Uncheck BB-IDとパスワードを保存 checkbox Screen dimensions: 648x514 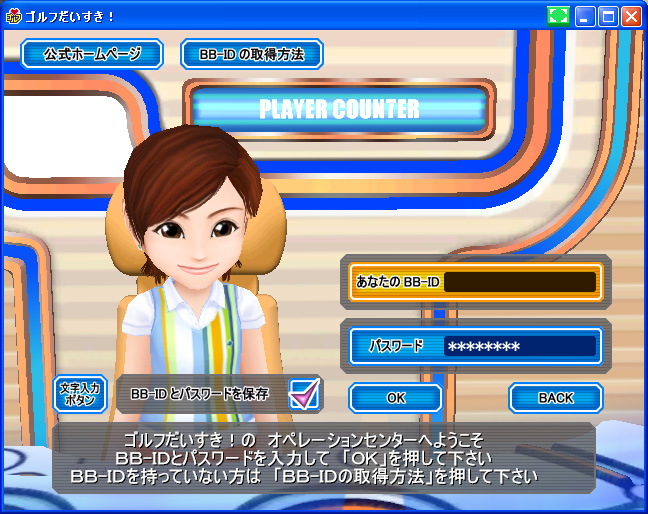(x=304, y=394)
